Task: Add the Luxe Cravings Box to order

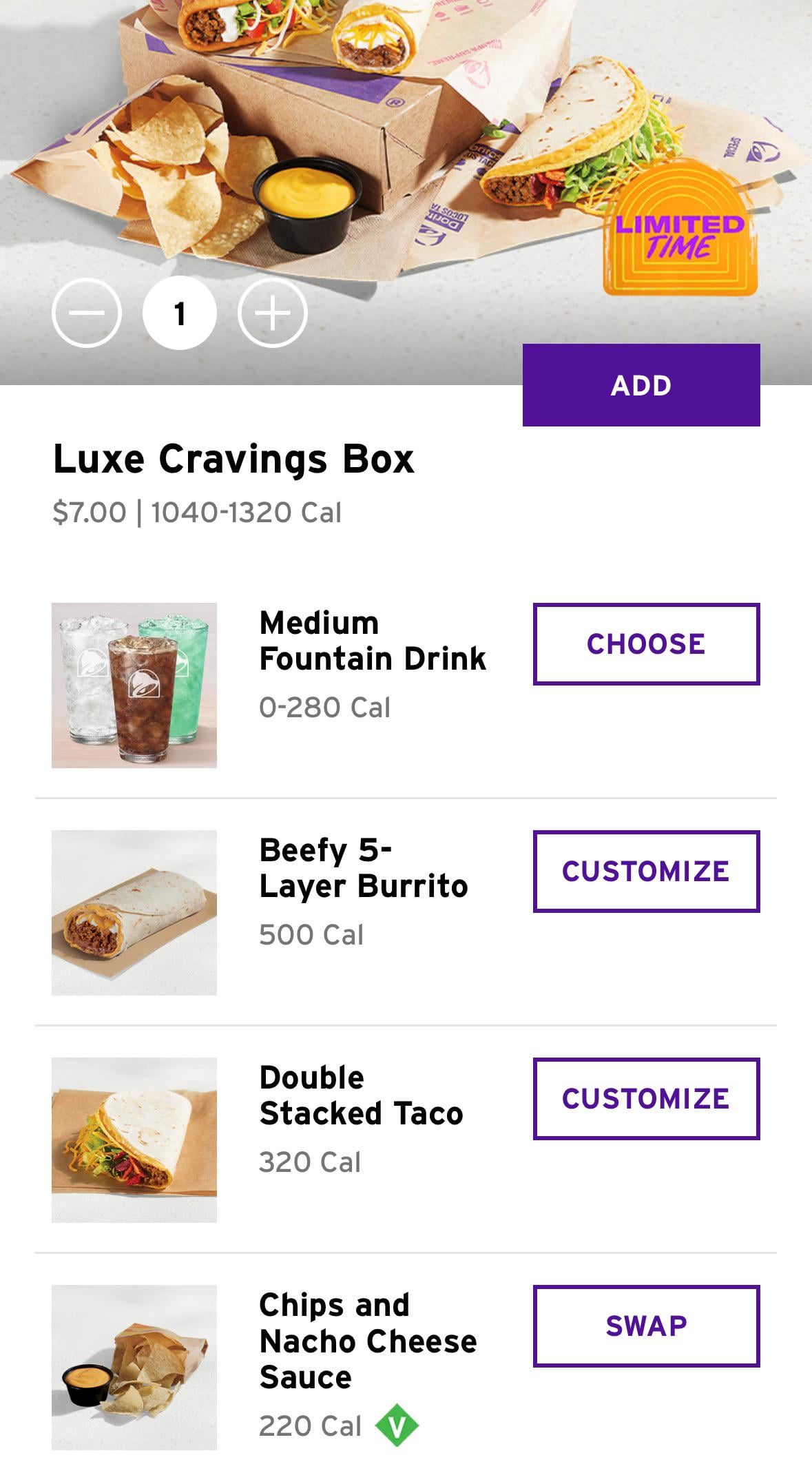Action: coord(641,385)
